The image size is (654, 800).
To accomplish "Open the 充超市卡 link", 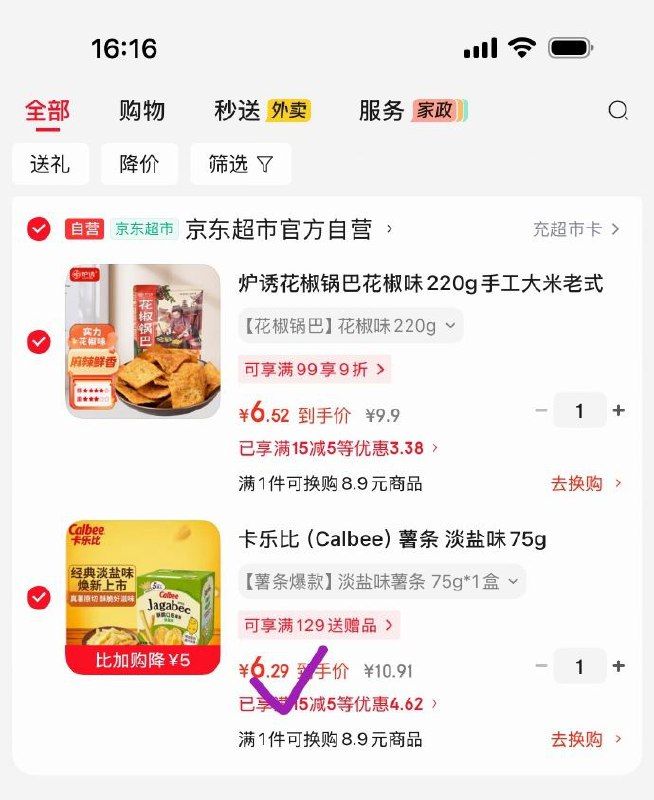I will click(x=576, y=229).
